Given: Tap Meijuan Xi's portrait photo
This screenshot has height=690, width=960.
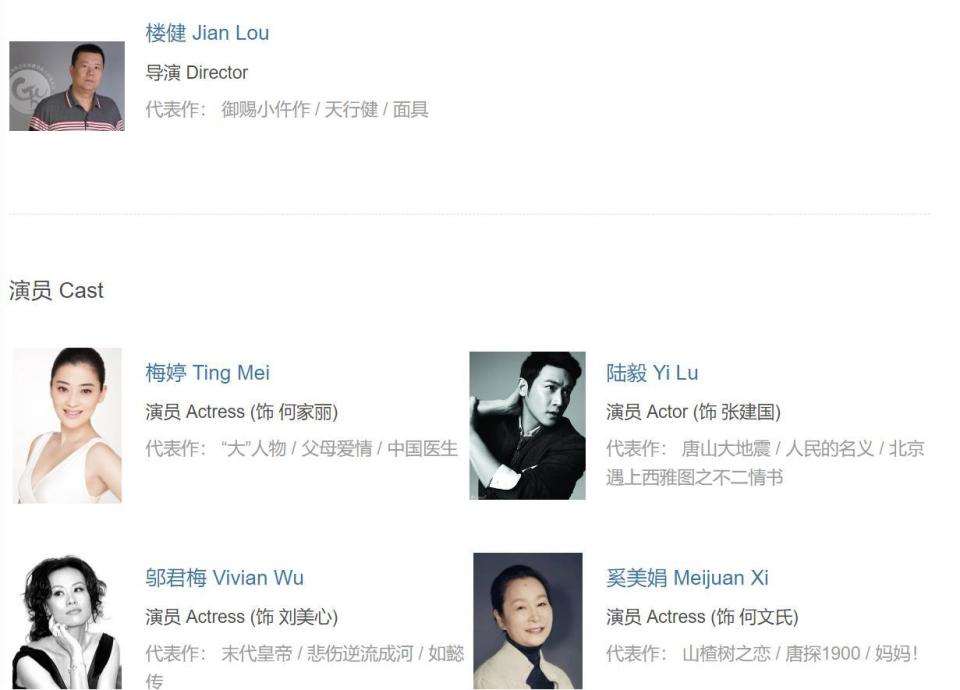Looking at the screenshot, I should pyautogui.click(x=527, y=621).
